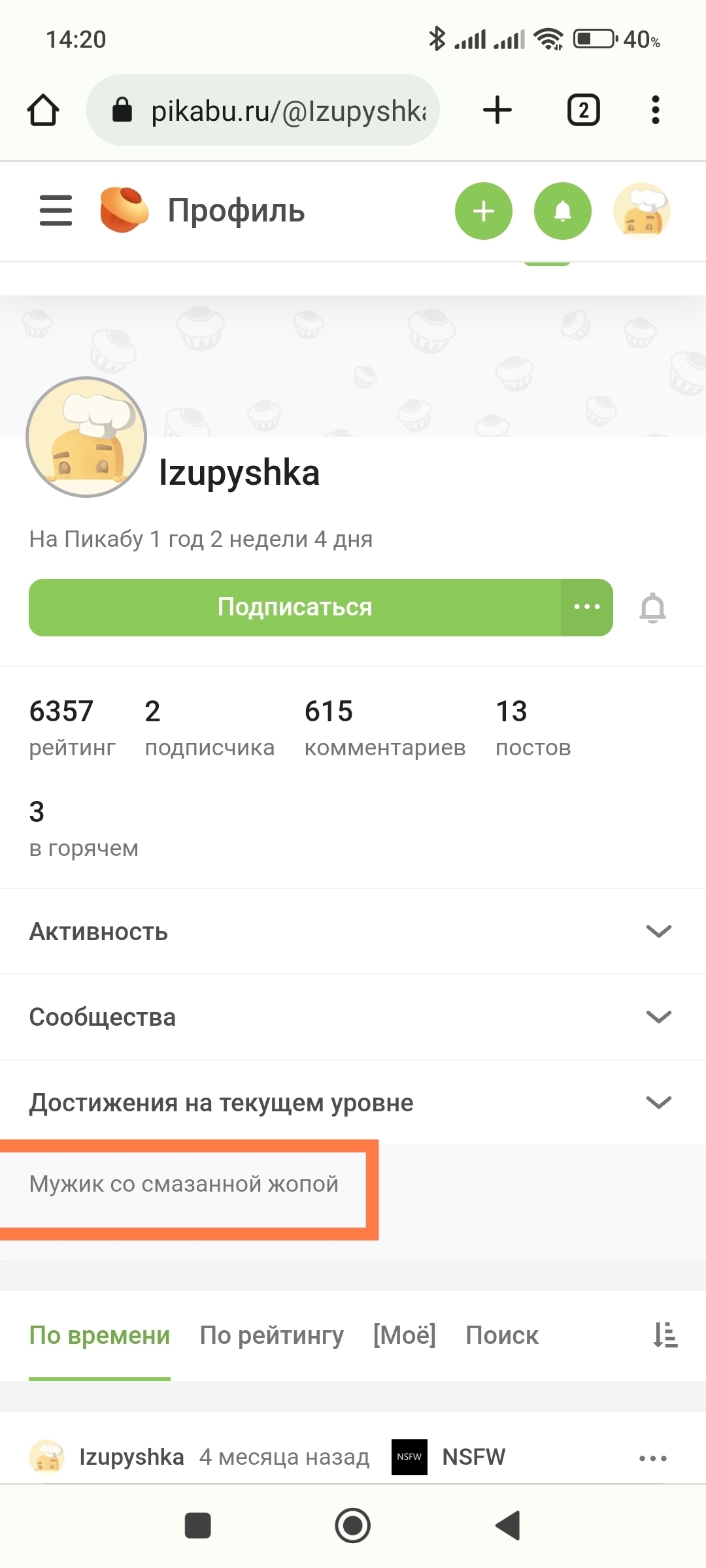Switch to the По рейтингу tab
Image resolution: width=706 pixels, height=1568 pixels.
(x=271, y=1335)
